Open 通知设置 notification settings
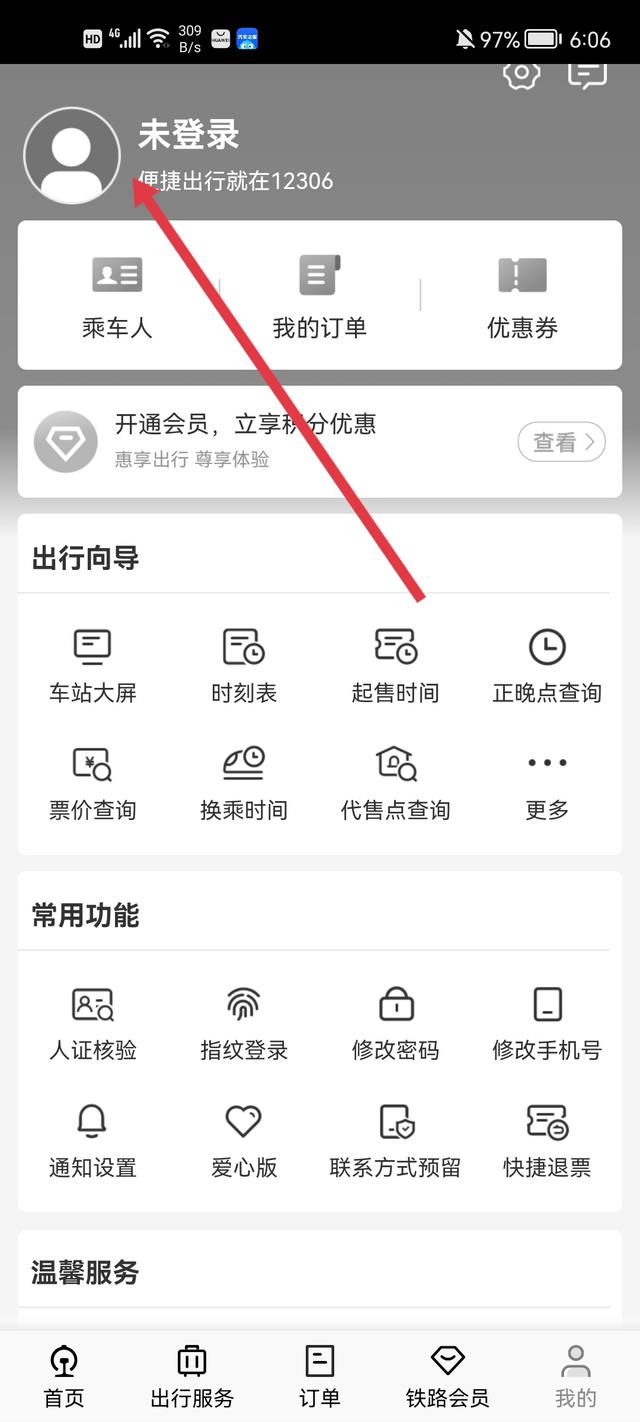Image resolution: width=640 pixels, height=1422 pixels. click(x=93, y=1139)
